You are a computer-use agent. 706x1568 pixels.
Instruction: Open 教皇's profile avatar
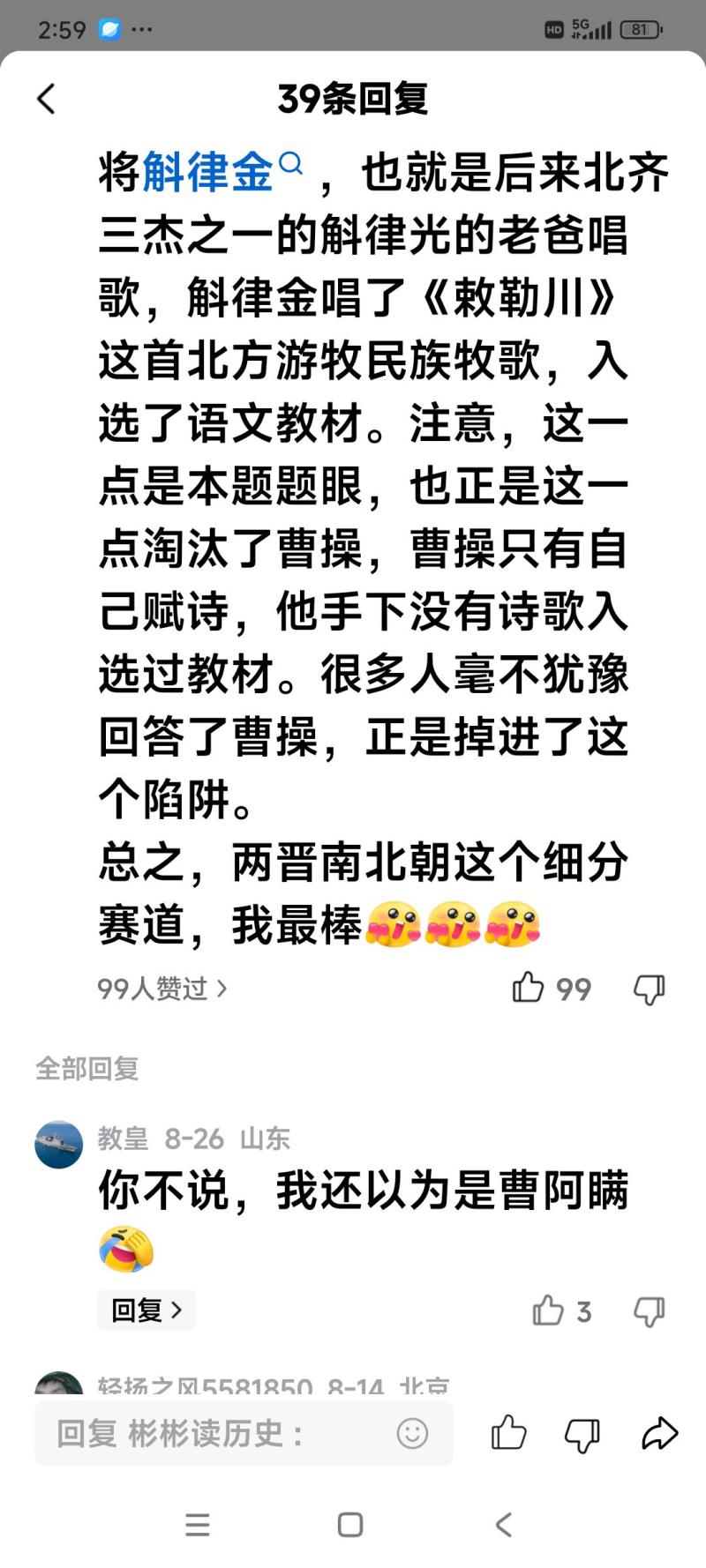[x=59, y=1145]
